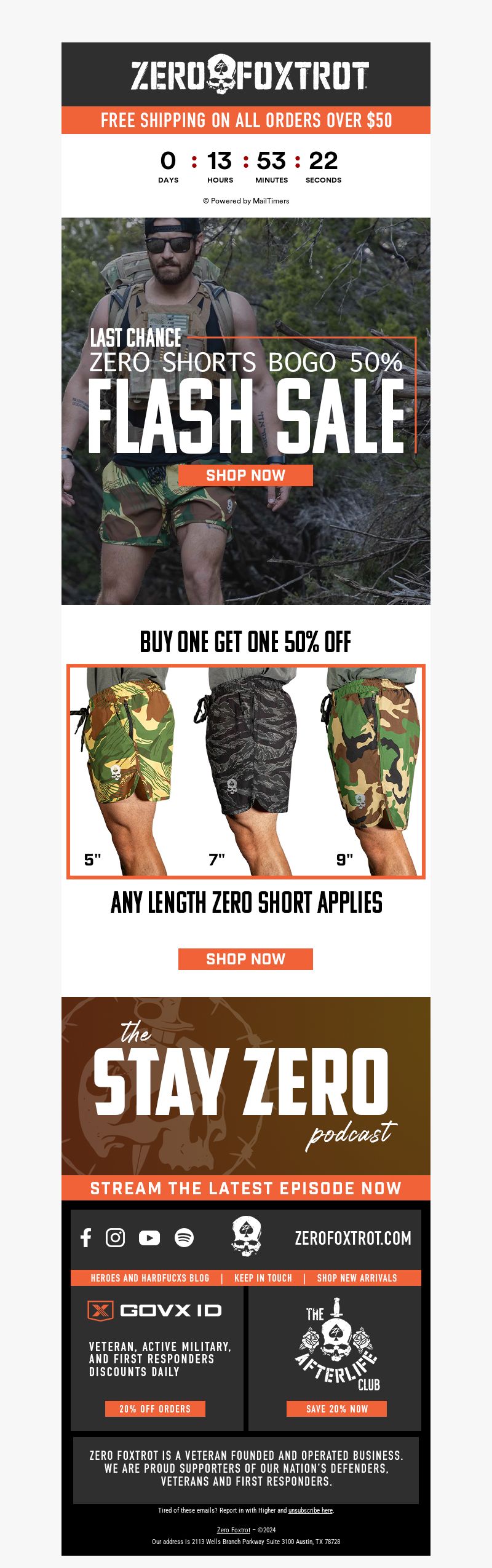This screenshot has height=1568, width=492.
Task: Tap Save 20% Now for Afterlife Club
Action: 336,1409
